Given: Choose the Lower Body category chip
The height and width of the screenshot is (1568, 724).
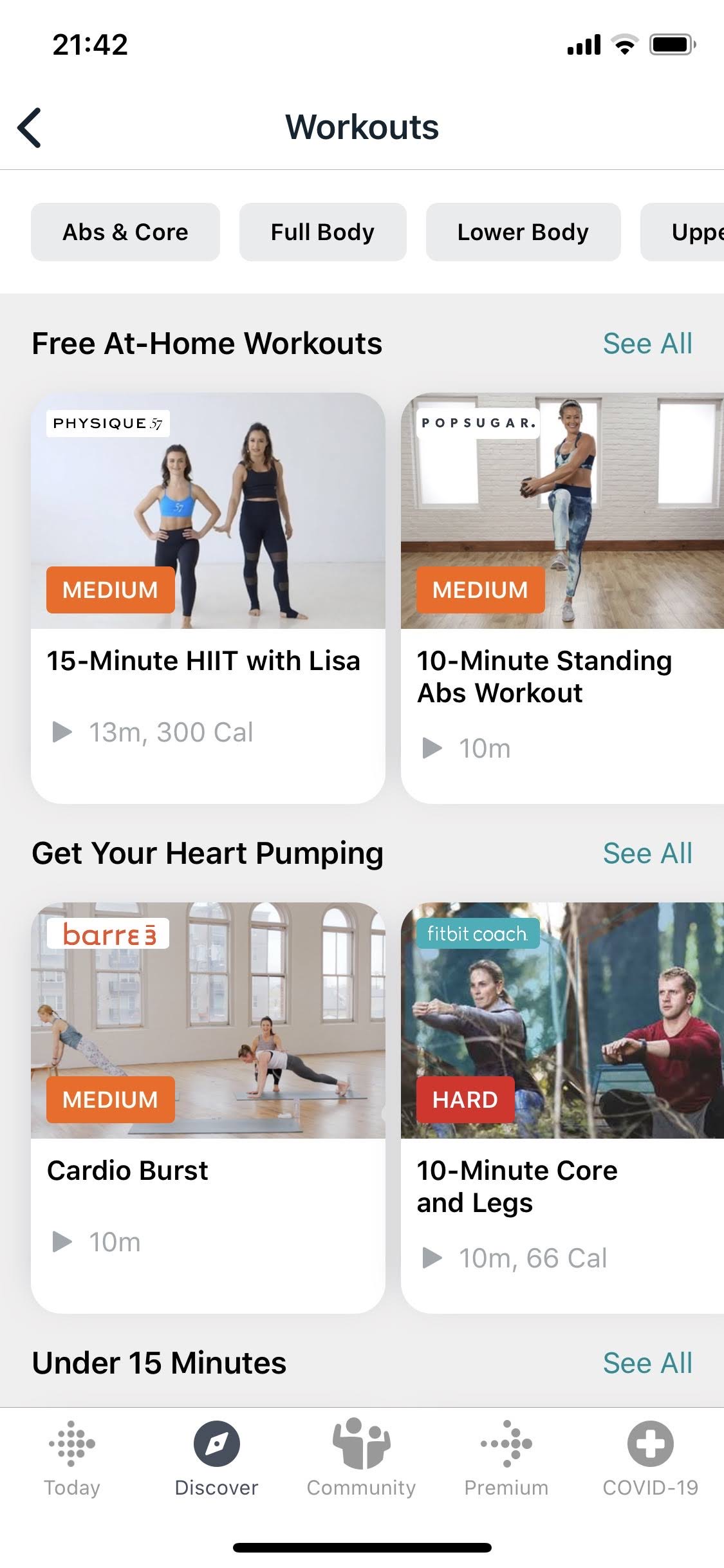Looking at the screenshot, I should tap(523, 232).
